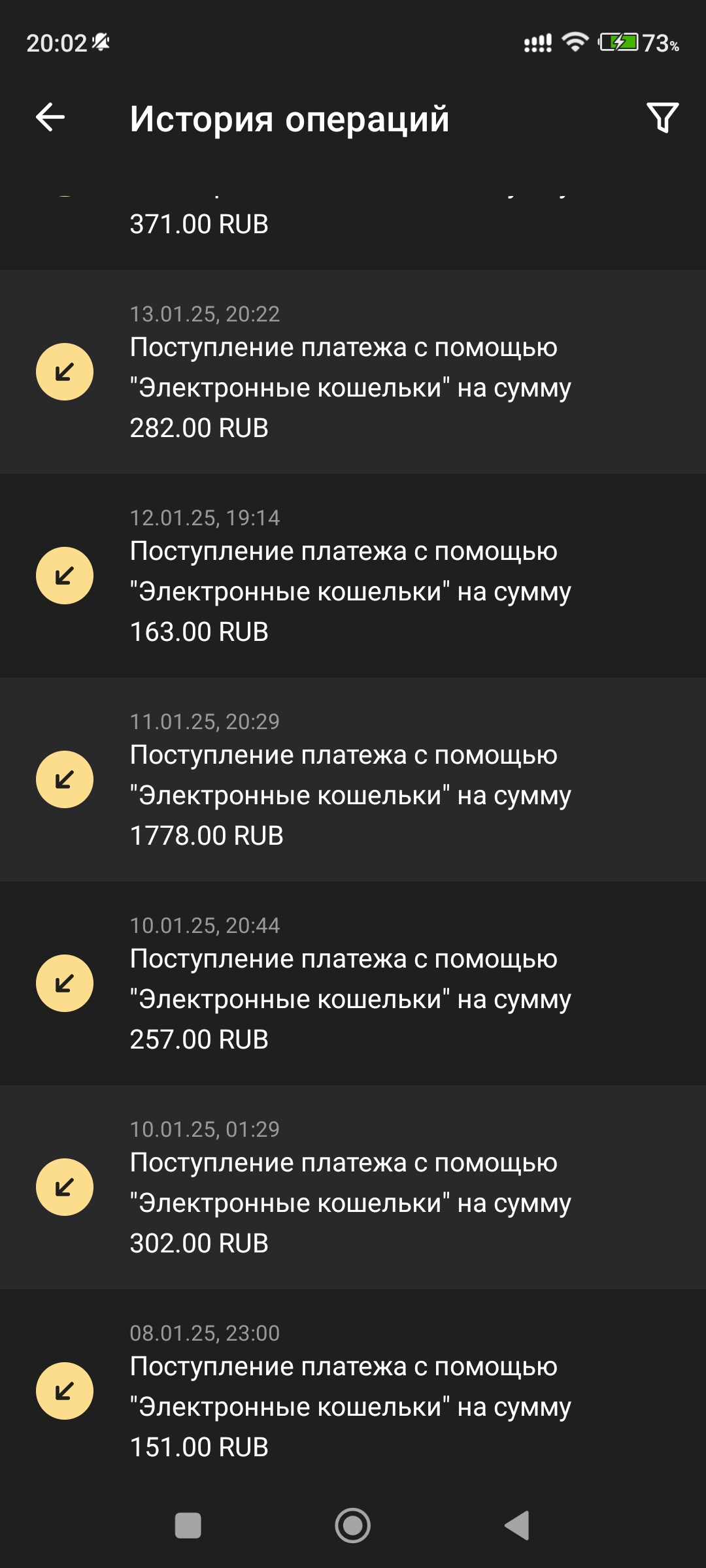Open the 282.00 RUB payment from 13.01.25
This screenshot has width=706, height=1568.
(x=353, y=372)
